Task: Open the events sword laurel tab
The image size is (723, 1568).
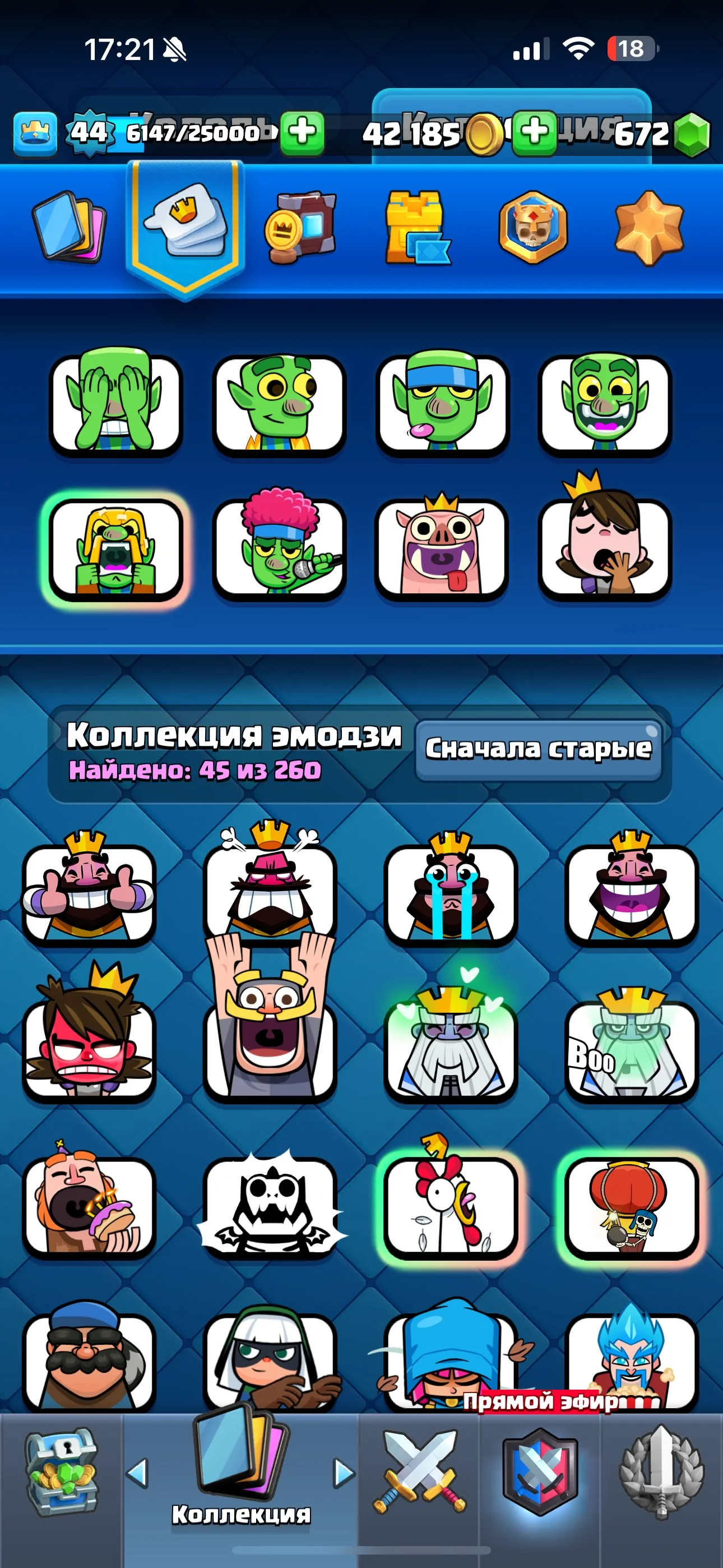Action: (661, 1473)
